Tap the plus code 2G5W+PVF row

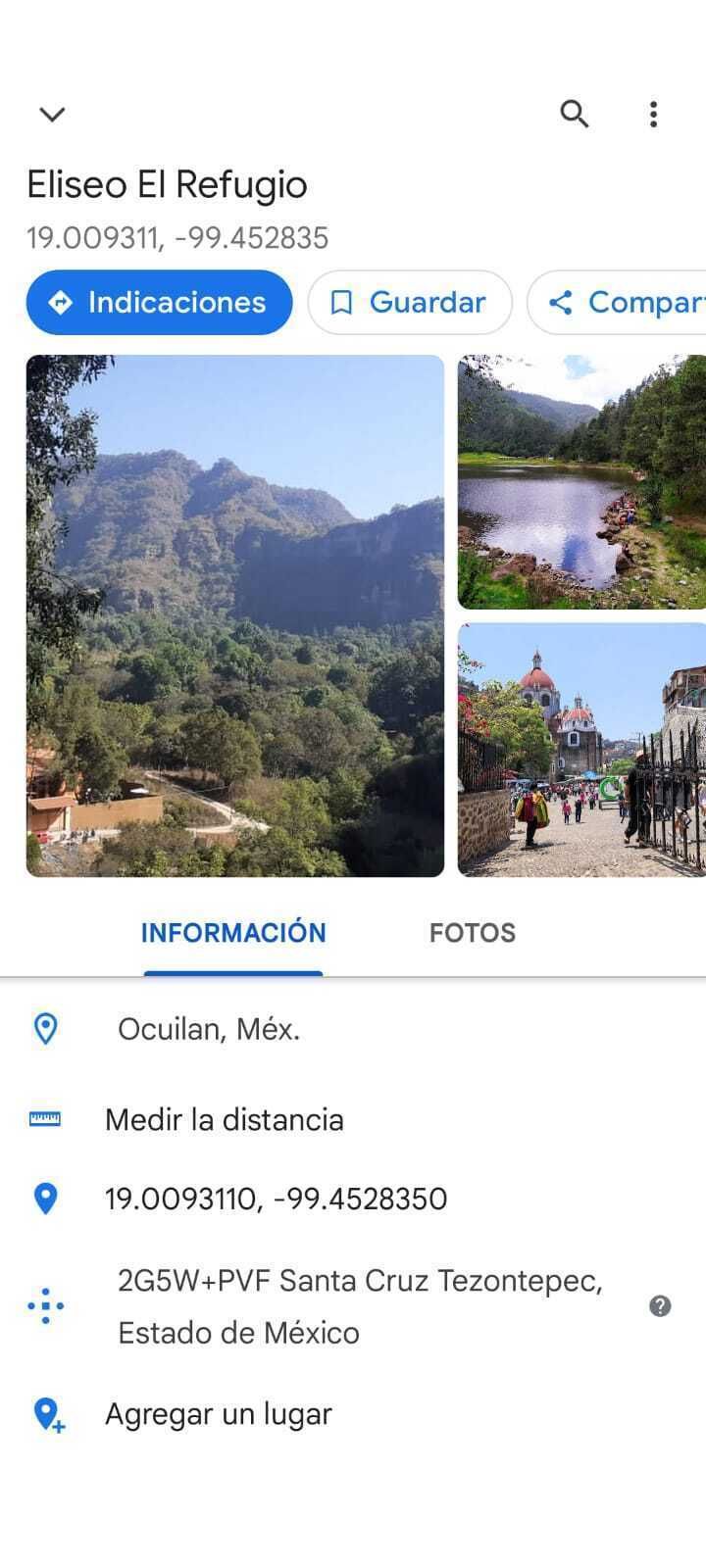click(359, 1305)
